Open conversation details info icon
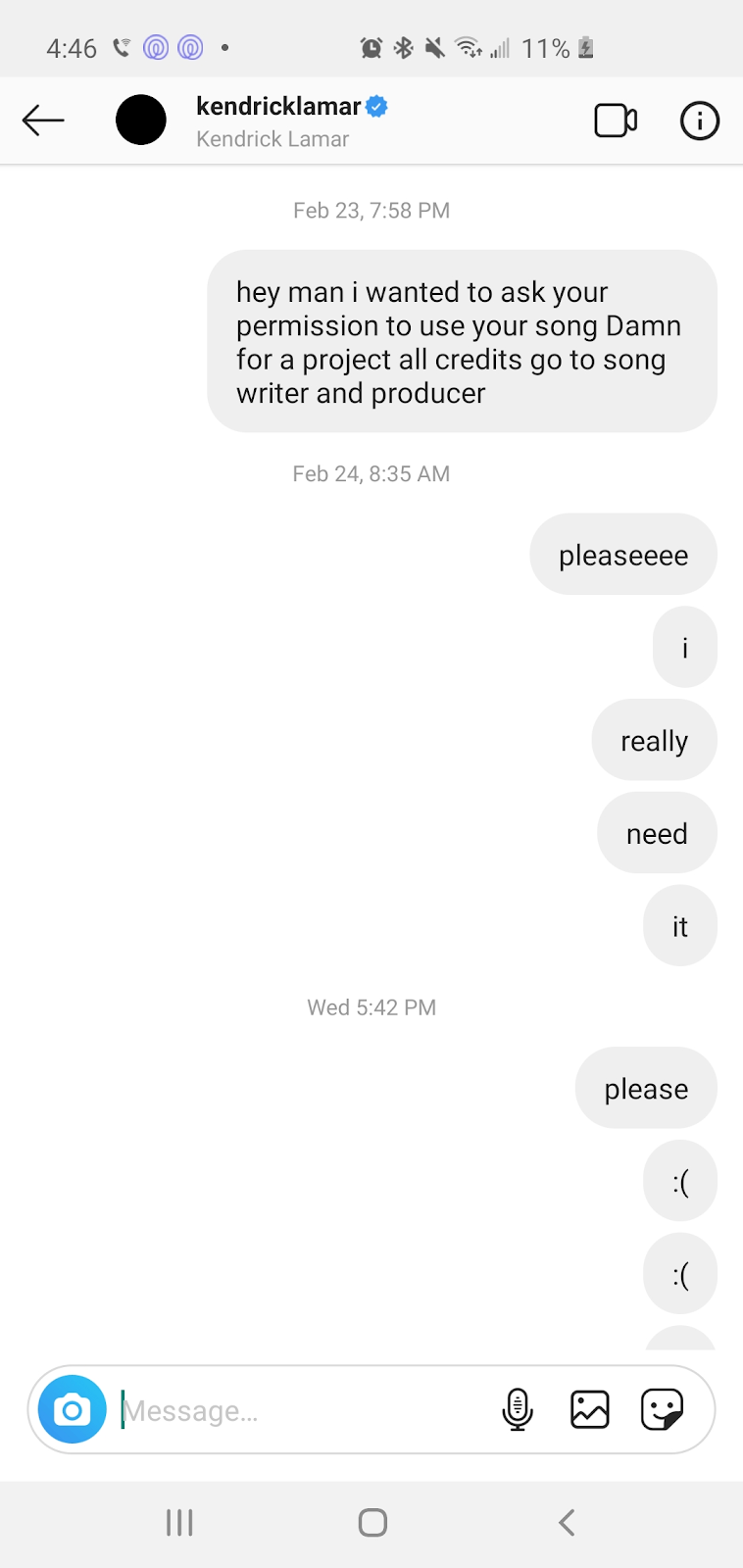 699,121
